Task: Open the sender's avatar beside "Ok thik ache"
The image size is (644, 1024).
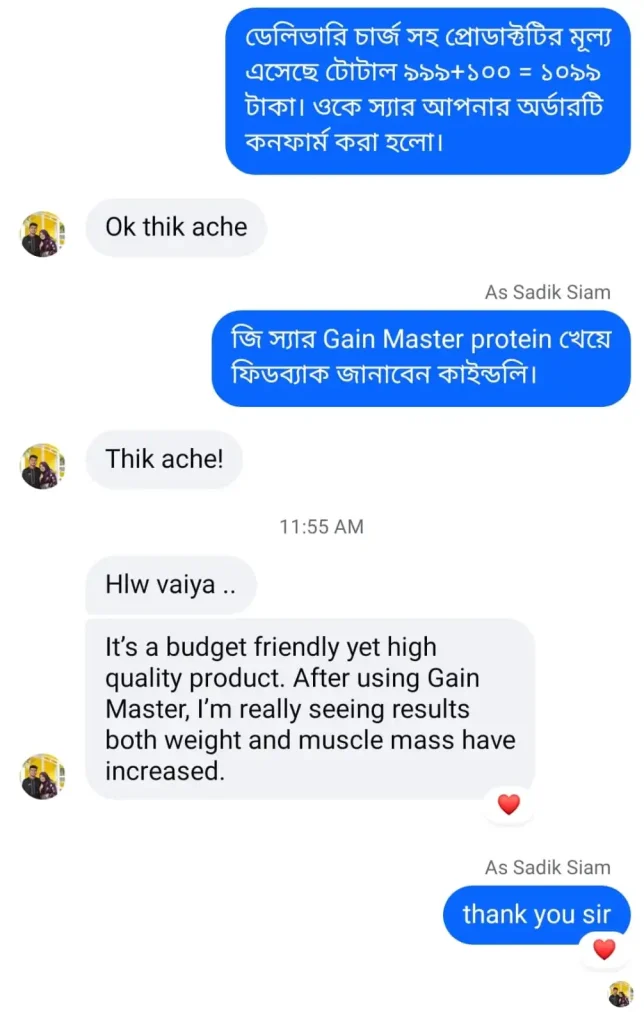Action: click(x=43, y=234)
